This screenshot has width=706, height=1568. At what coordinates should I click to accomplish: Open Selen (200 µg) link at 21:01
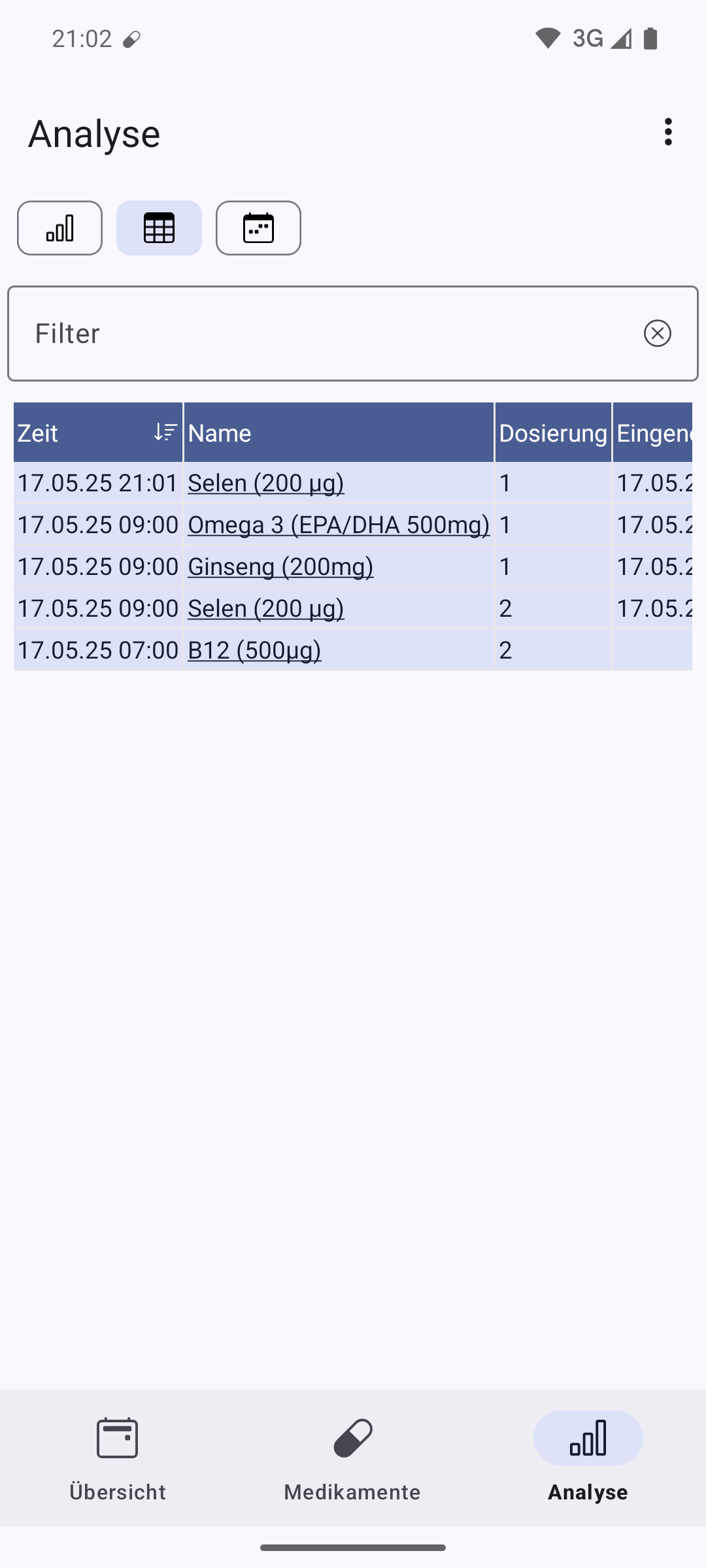click(x=265, y=483)
